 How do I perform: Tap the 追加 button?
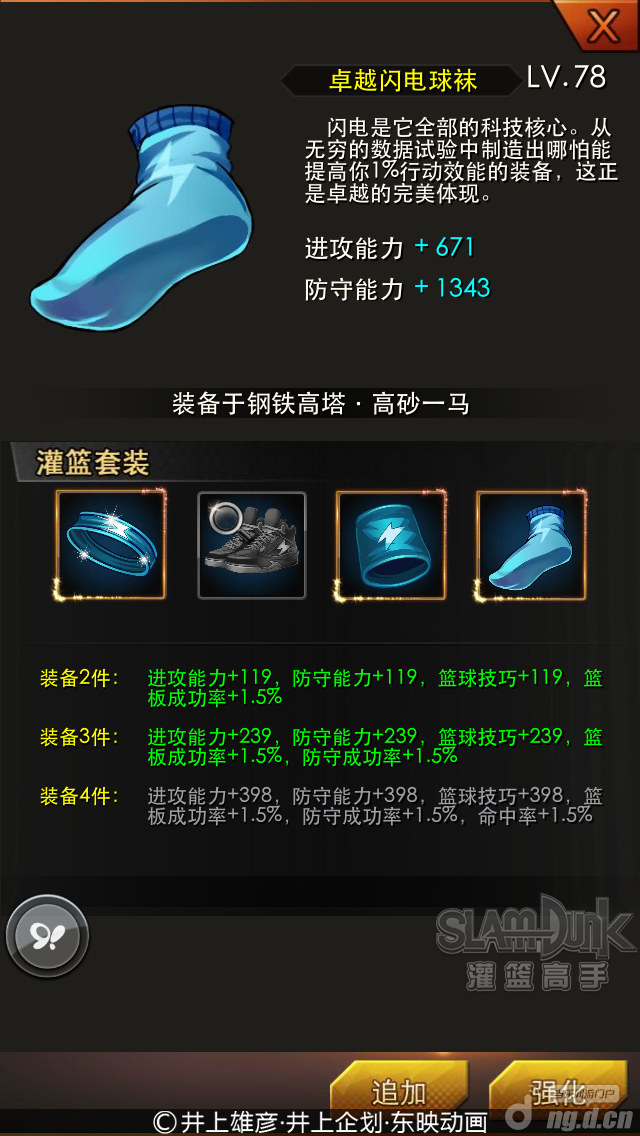(398, 1090)
